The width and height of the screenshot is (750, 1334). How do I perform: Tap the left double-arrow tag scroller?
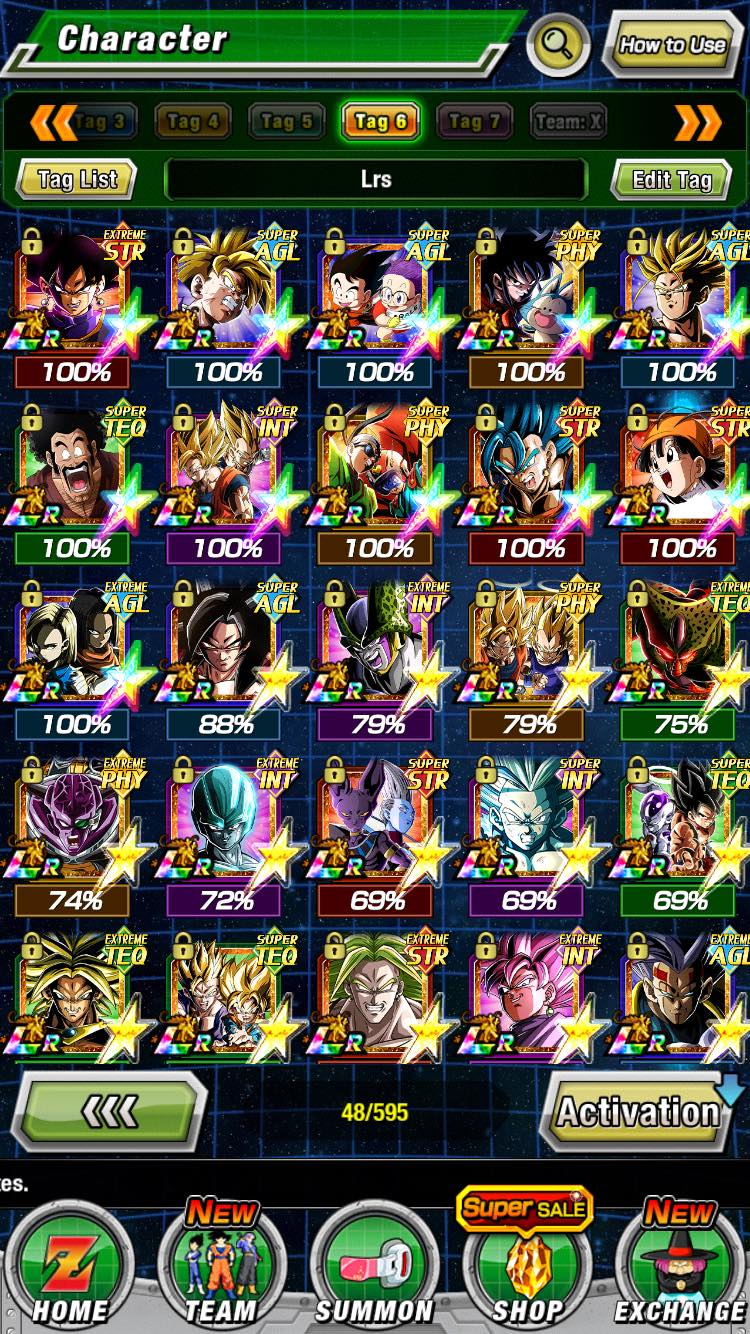click(52, 122)
